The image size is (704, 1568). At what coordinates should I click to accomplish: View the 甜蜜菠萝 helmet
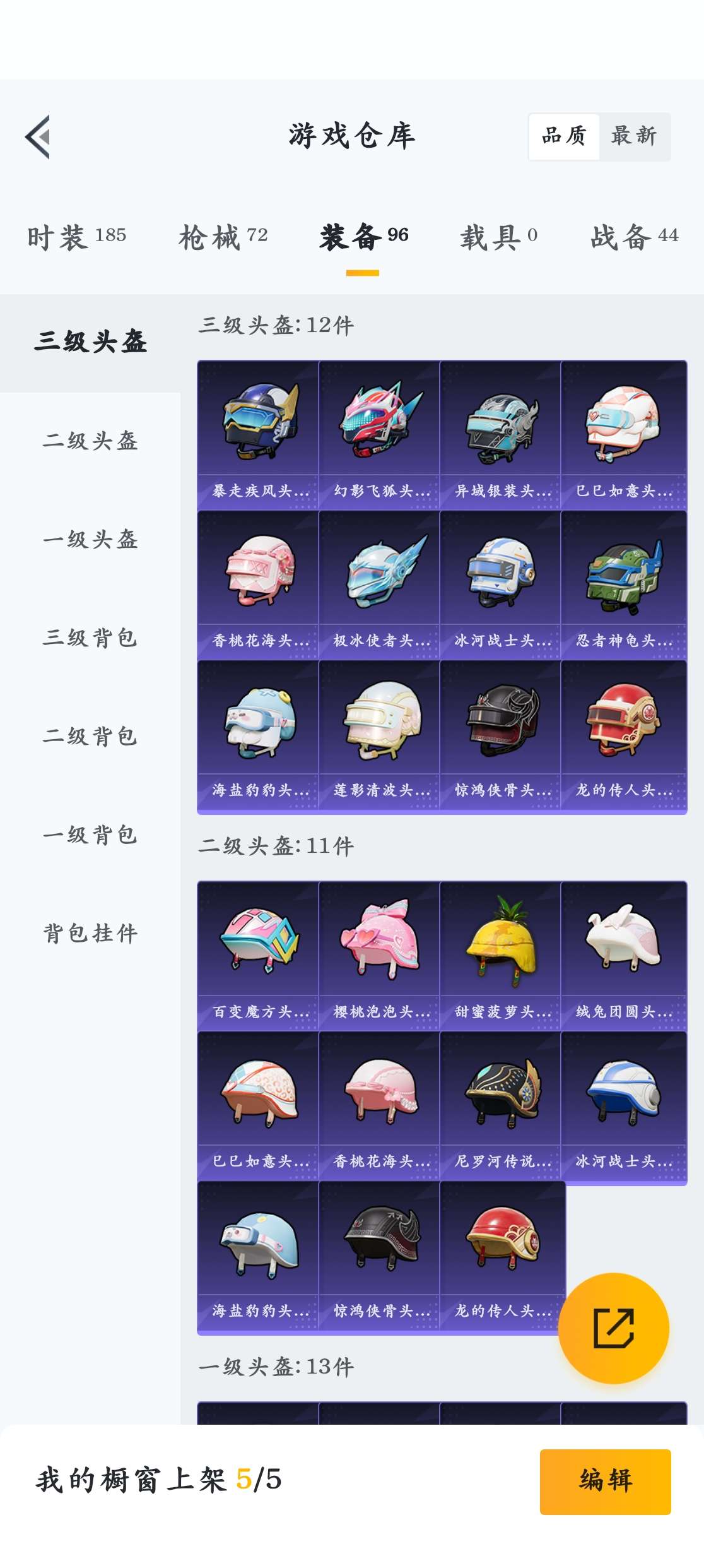click(500, 955)
